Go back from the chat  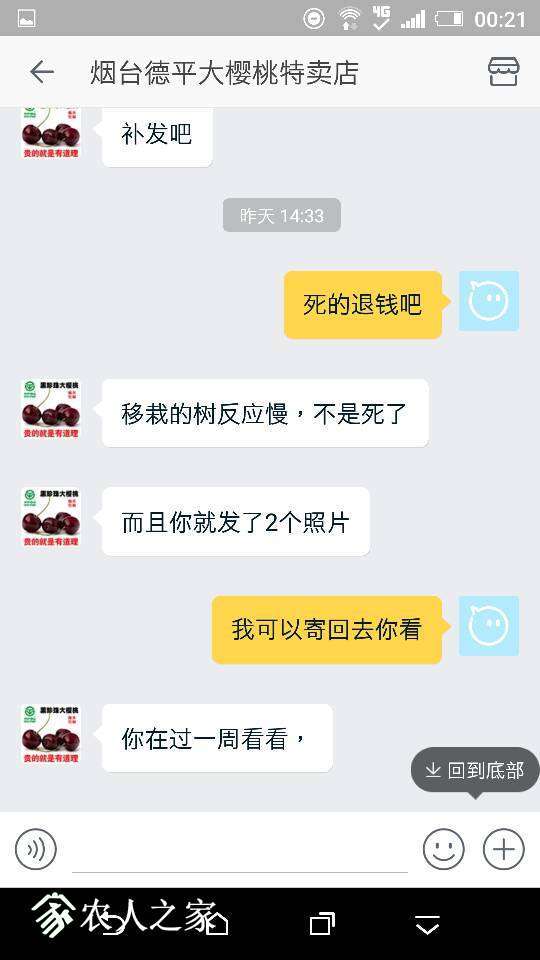tap(42, 72)
